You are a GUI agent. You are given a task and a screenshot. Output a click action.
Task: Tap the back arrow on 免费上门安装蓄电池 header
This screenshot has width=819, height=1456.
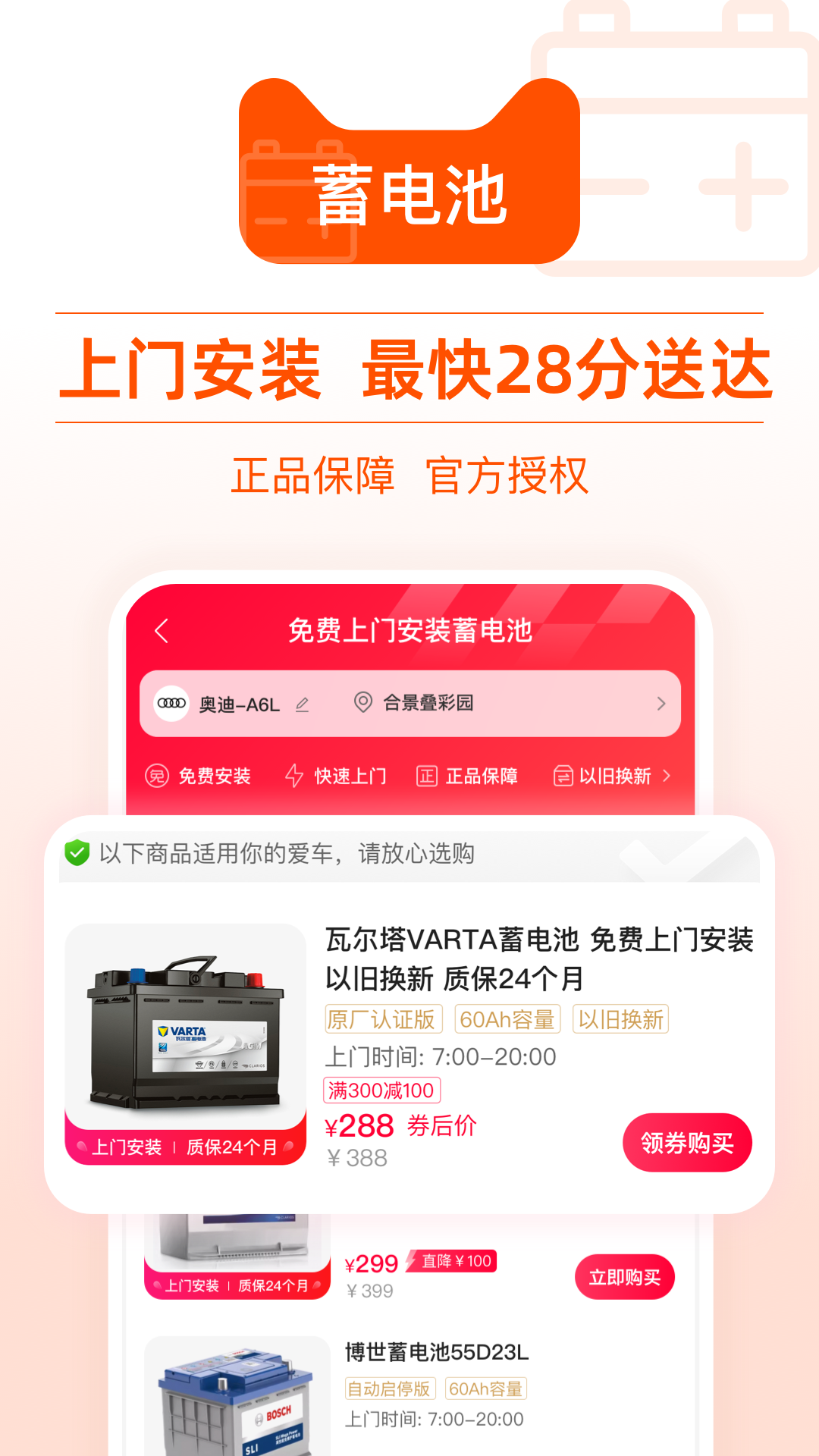coord(162,632)
